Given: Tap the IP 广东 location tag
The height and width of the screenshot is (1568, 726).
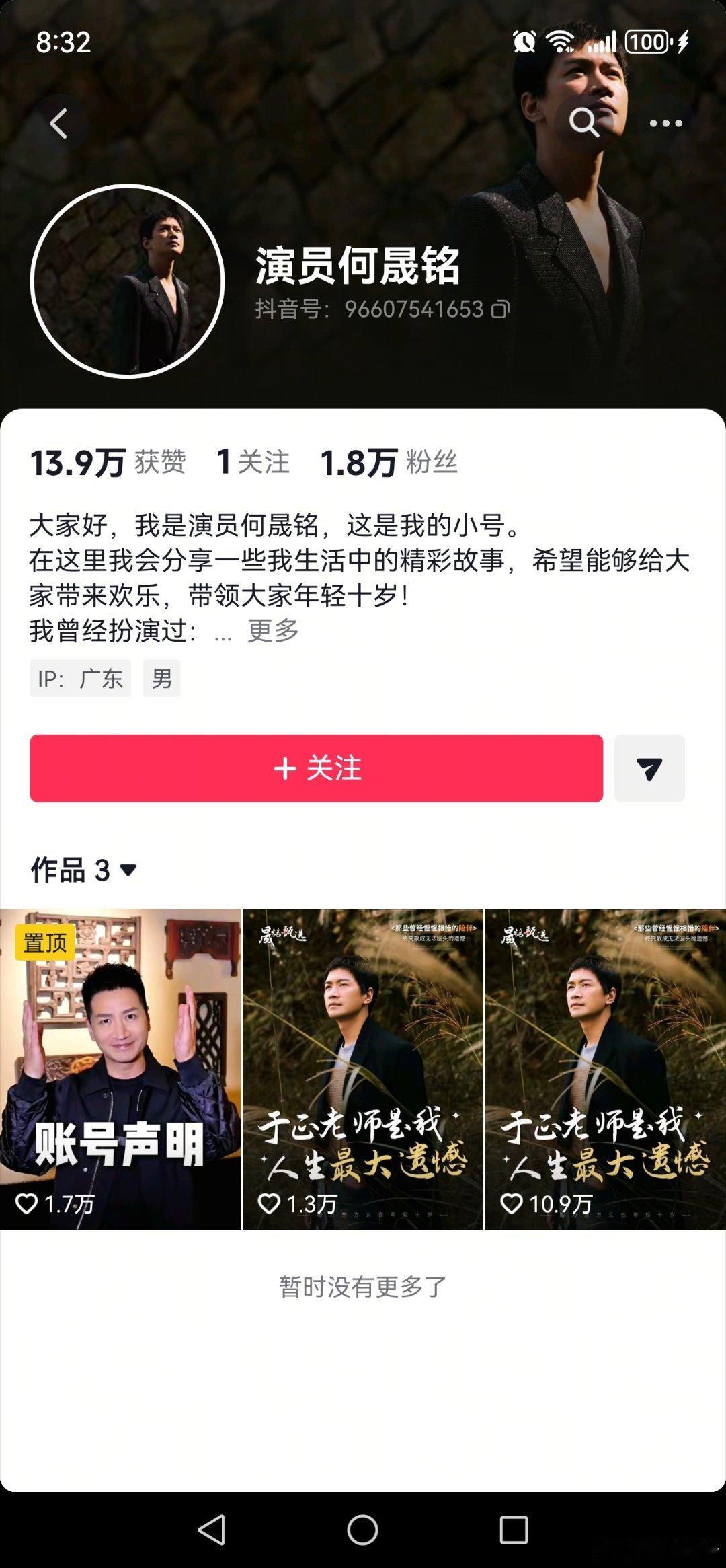Looking at the screenshot, I should pyautogui.click(x=81, y=679).
